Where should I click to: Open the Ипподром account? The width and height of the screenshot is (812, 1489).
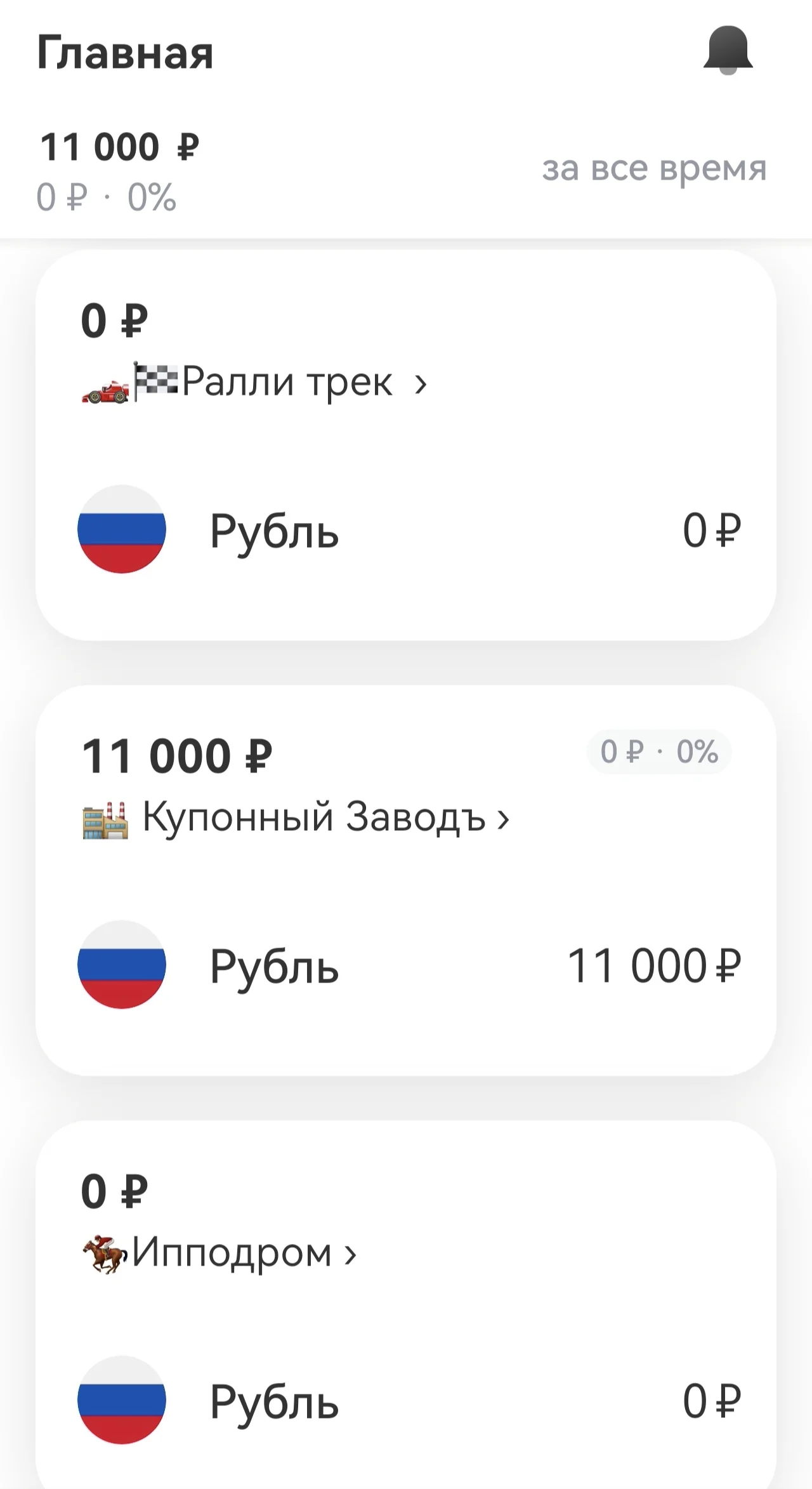[219, 1253]
